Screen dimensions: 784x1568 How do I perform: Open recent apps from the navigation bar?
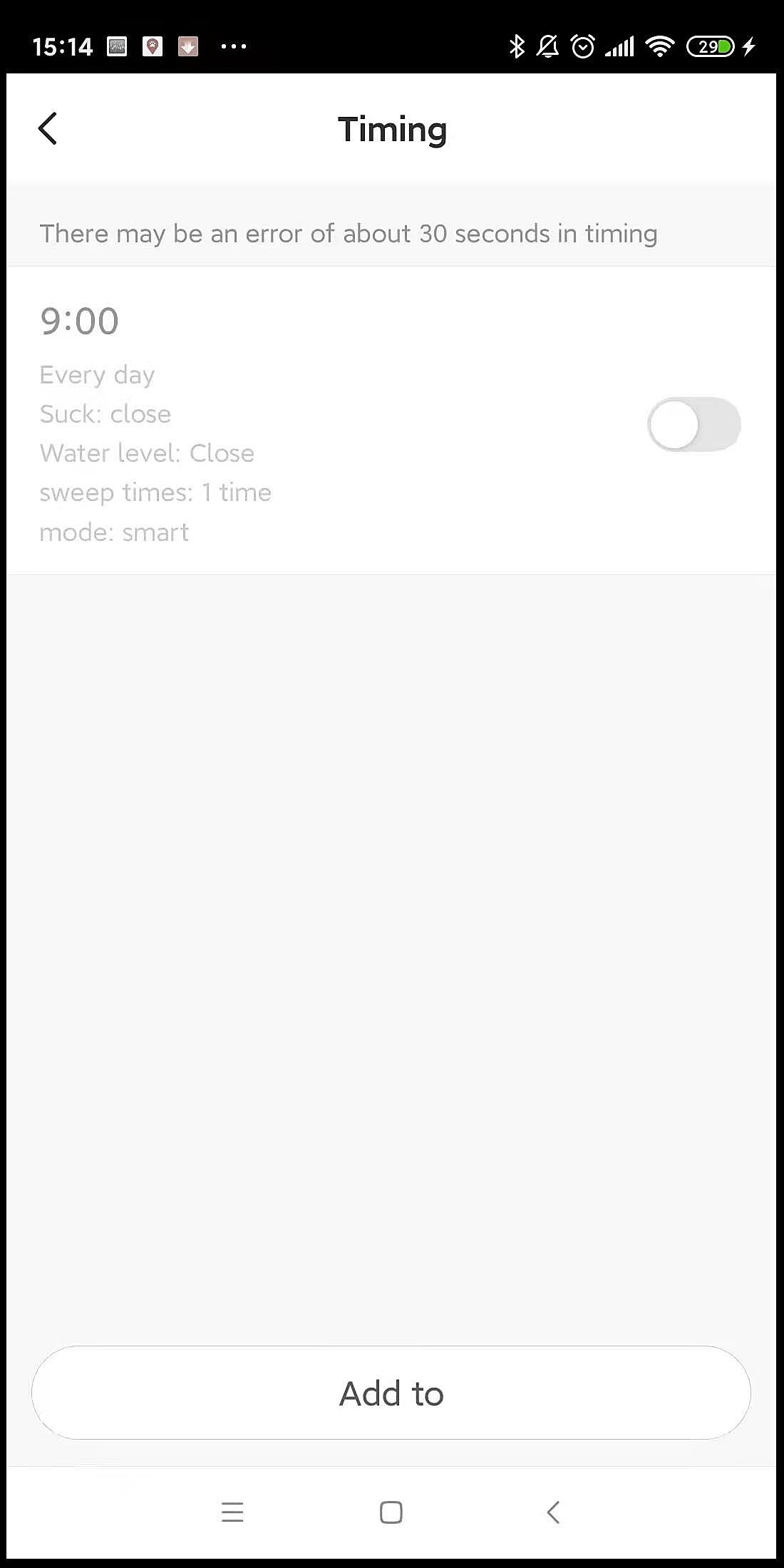232,1512
